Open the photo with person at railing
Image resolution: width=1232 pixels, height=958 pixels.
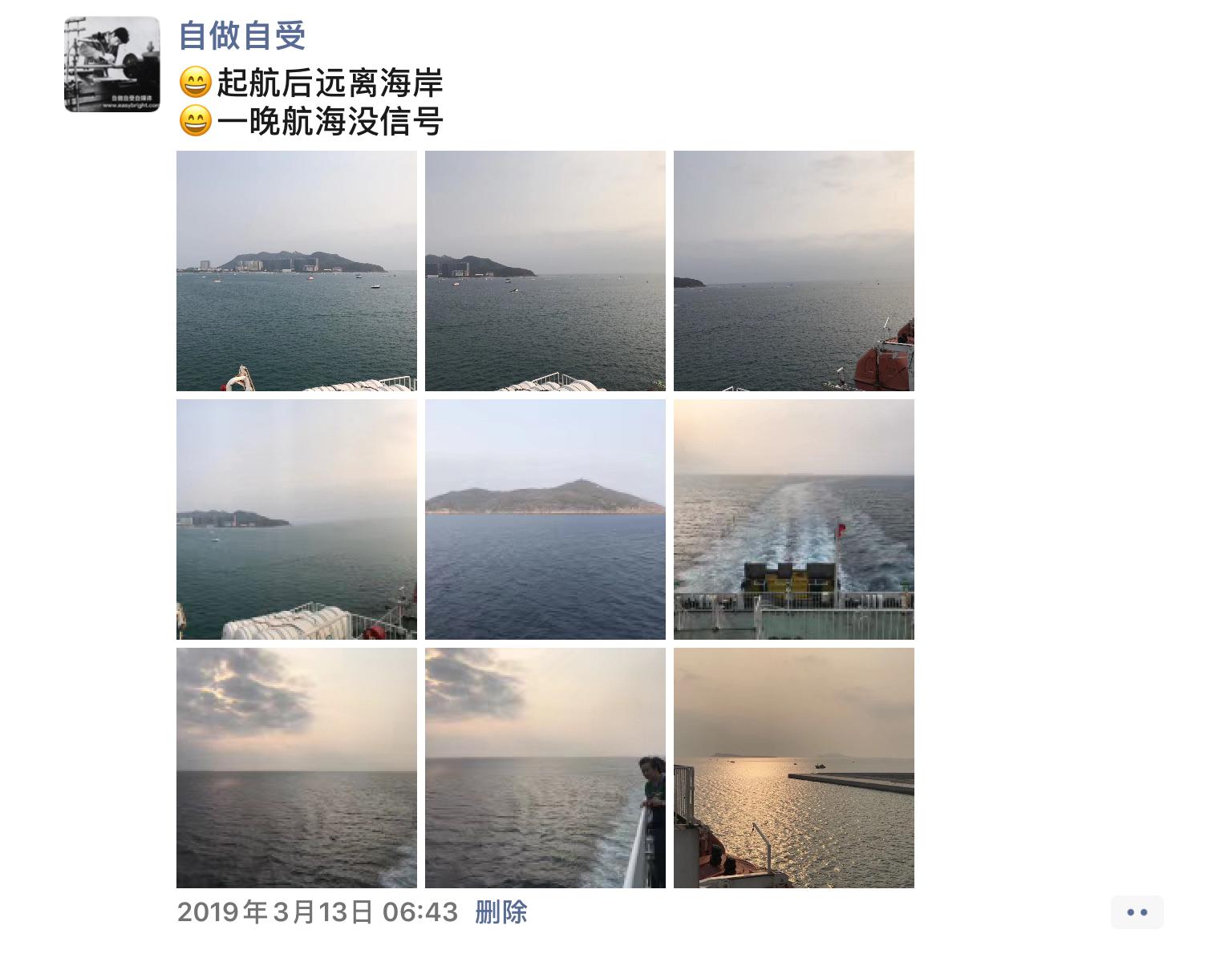pos(545,767)
